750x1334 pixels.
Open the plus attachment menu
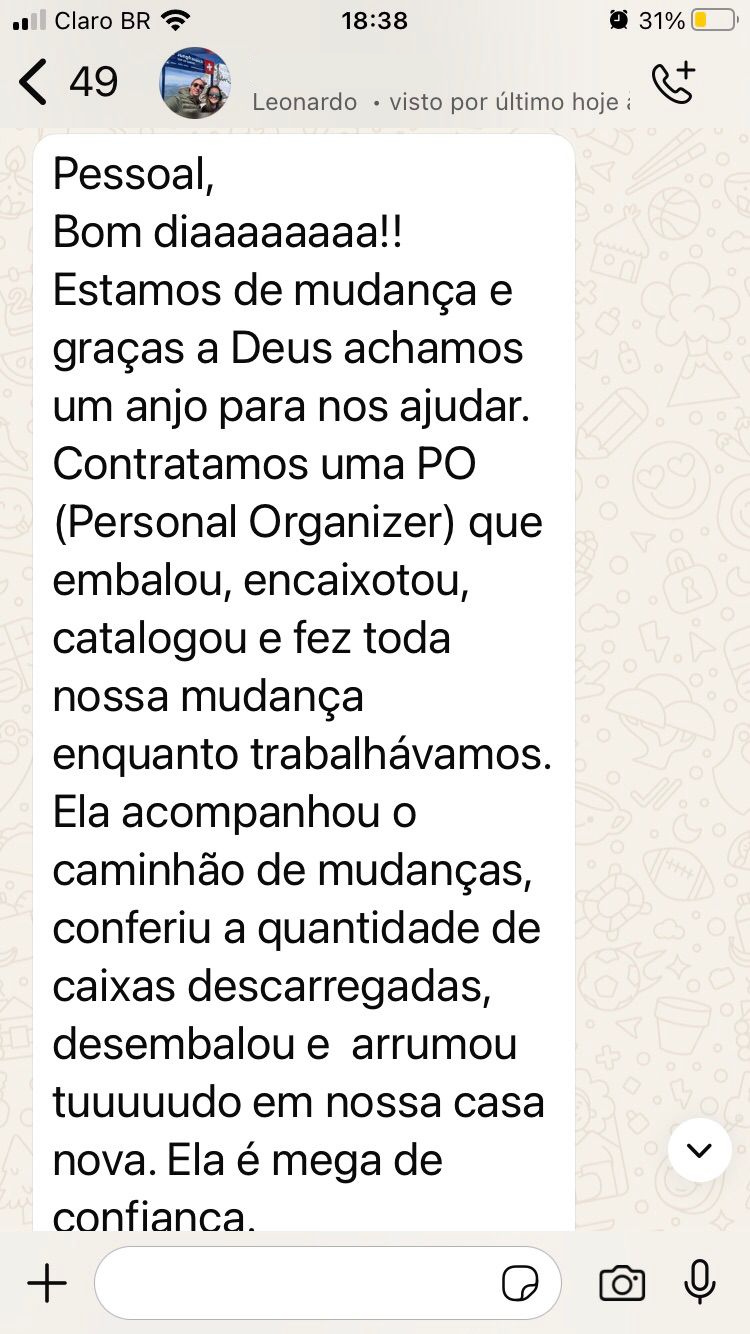[47, 1283]
